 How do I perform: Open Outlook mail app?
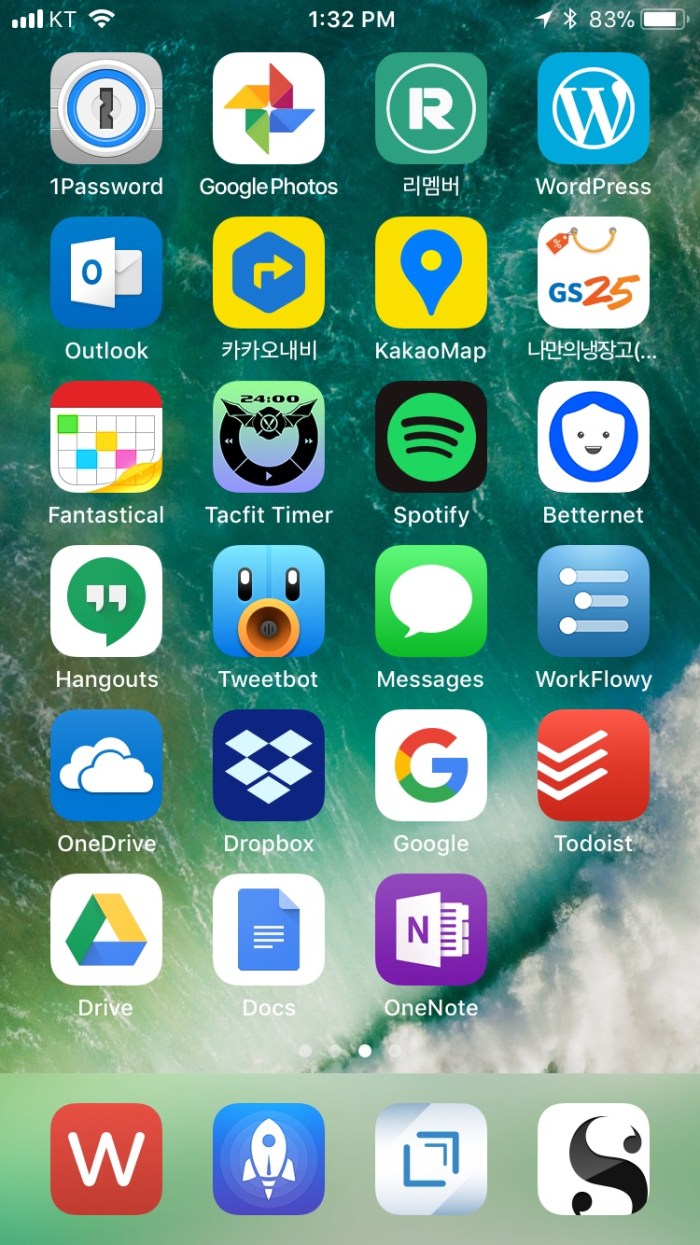click(106, 272)
